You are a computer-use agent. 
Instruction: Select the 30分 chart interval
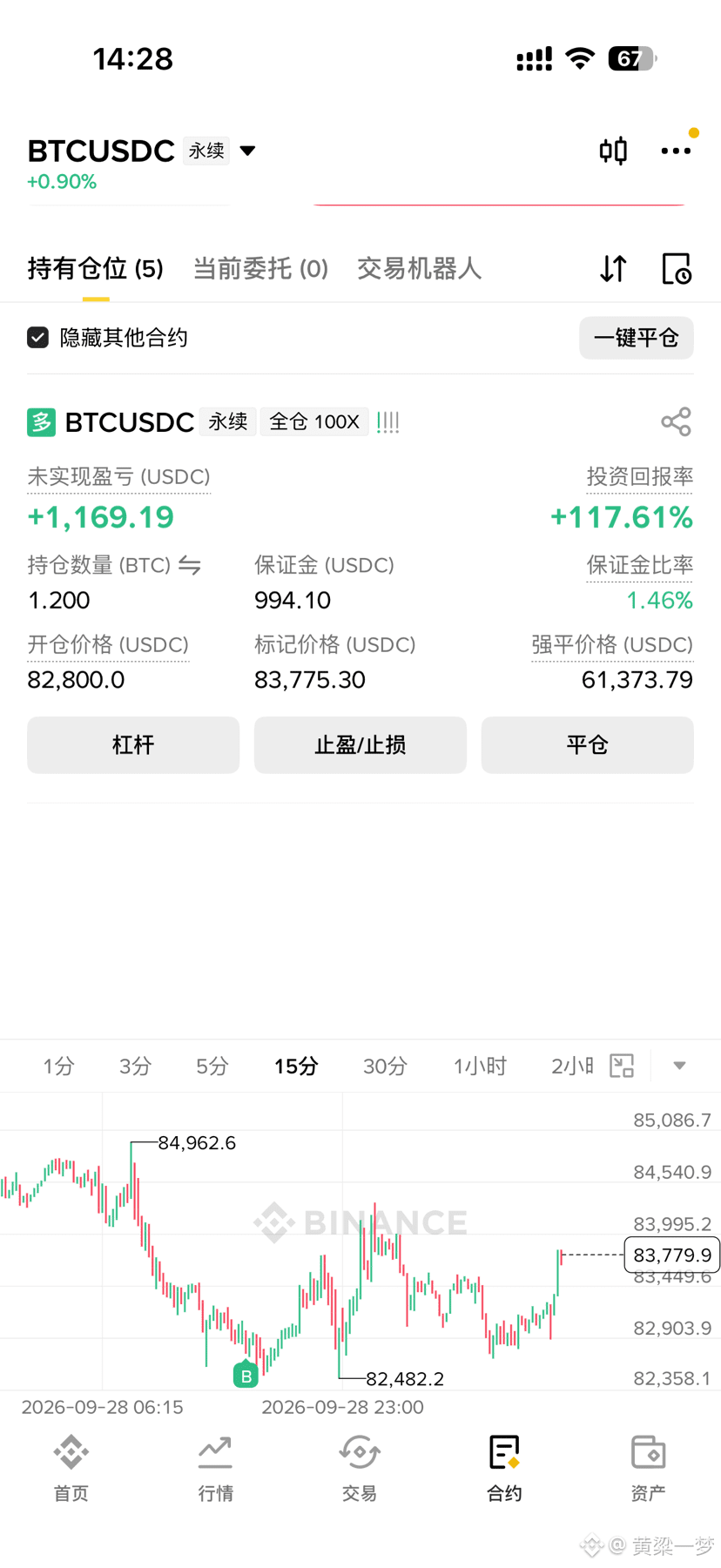[x=385, y=1066]
